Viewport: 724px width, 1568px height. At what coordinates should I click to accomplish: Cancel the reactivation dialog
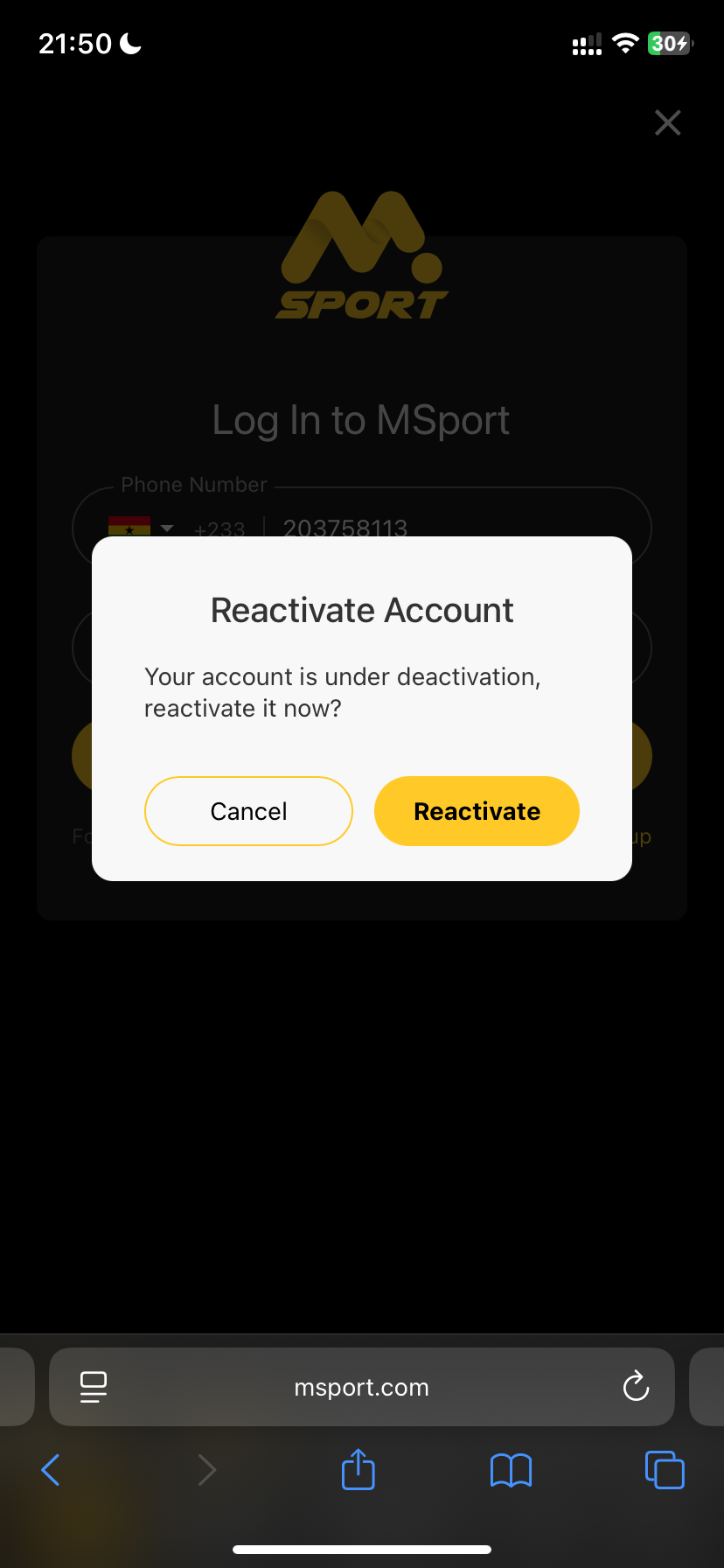(x=248, y=811)
